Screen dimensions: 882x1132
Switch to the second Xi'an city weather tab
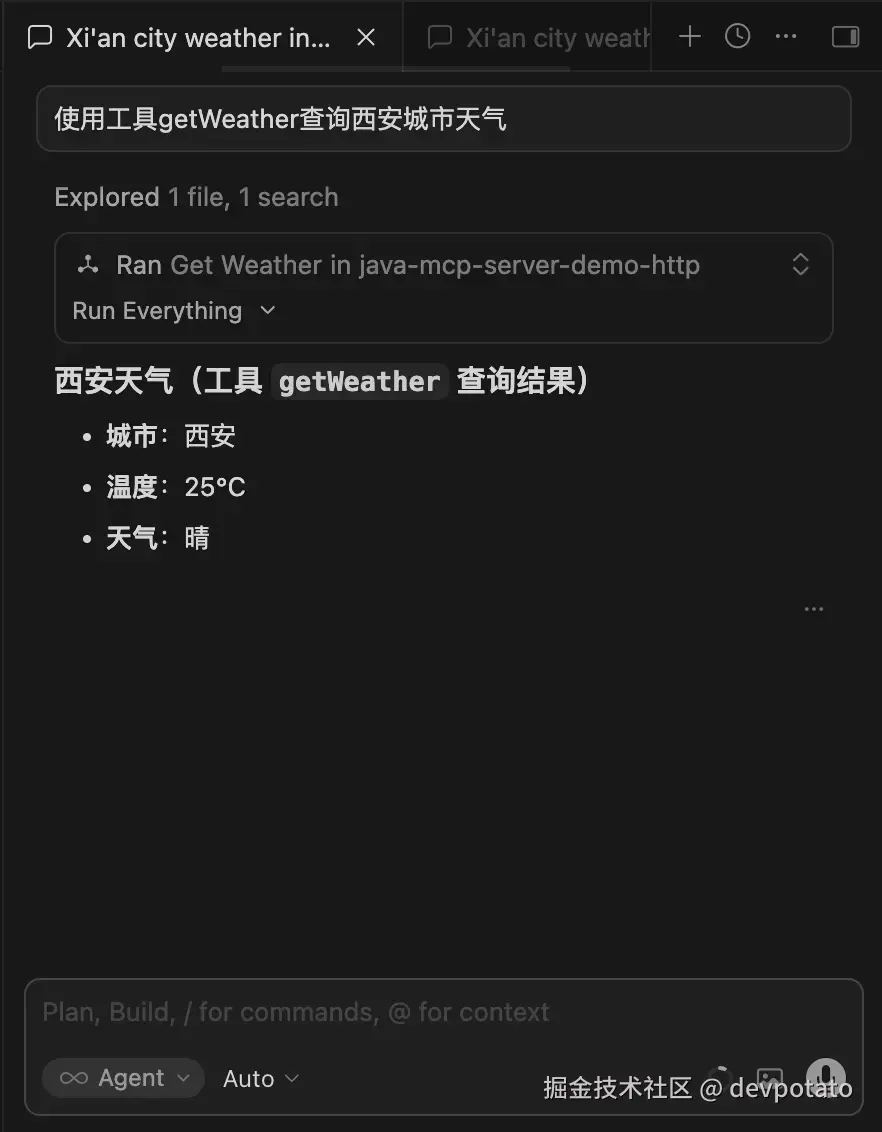(x=527, y=37)
